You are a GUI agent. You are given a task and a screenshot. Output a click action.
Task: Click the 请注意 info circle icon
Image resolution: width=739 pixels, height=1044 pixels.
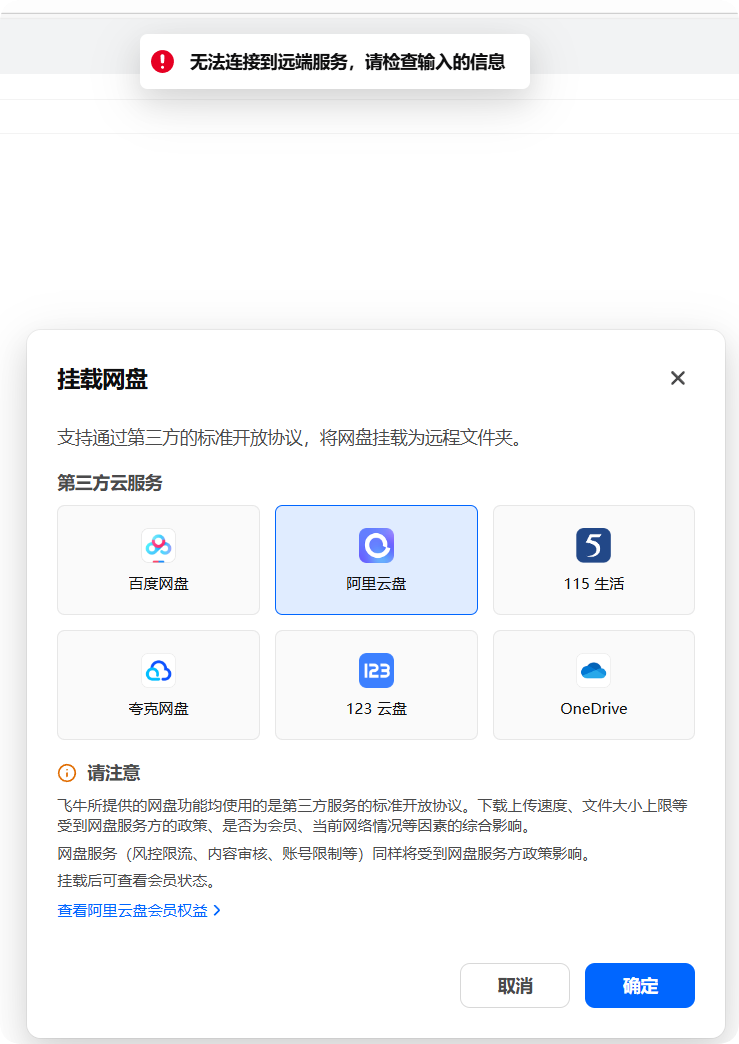[66, 773]
